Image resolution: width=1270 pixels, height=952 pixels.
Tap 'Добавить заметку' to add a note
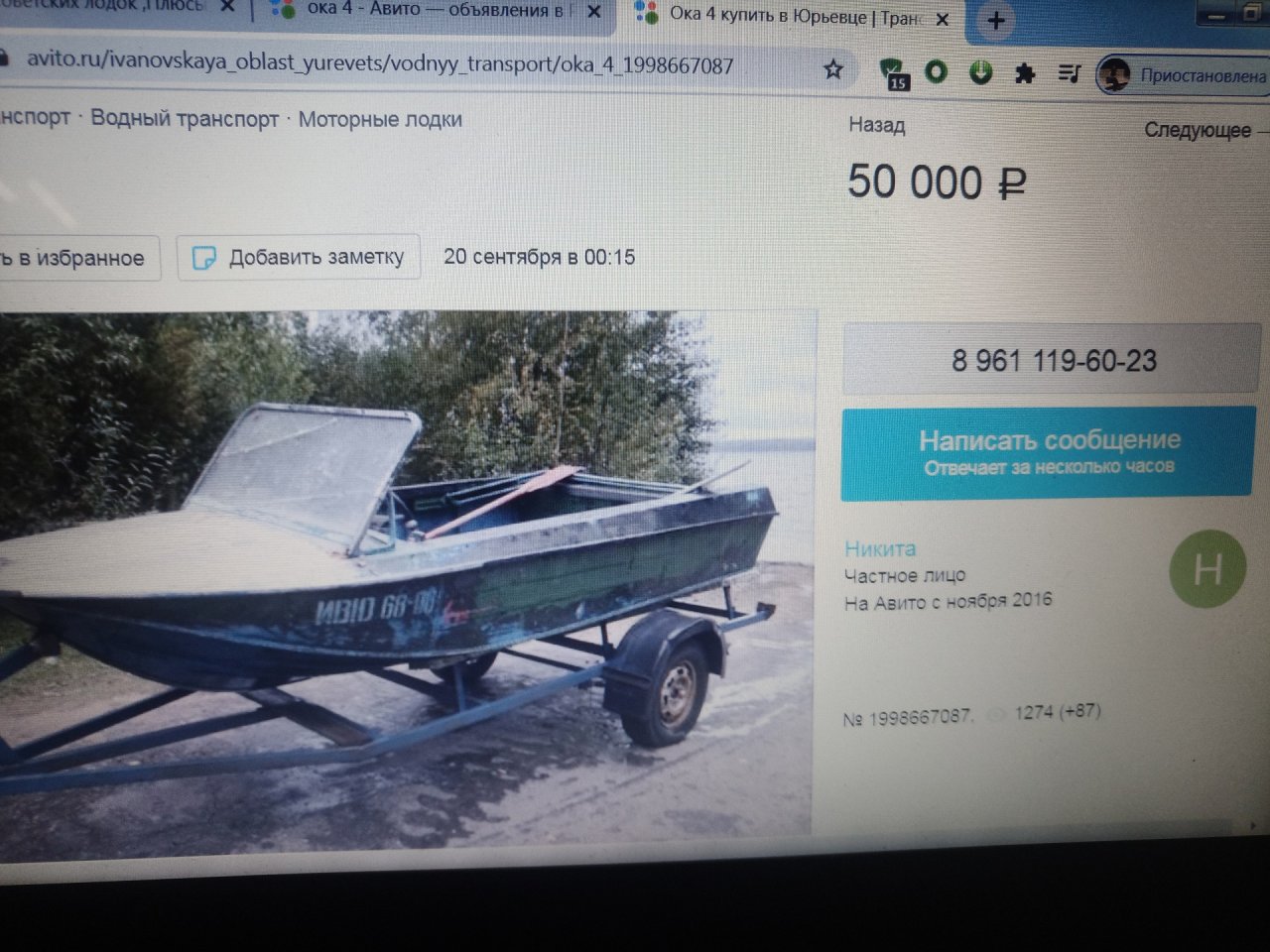click(299, 257)
